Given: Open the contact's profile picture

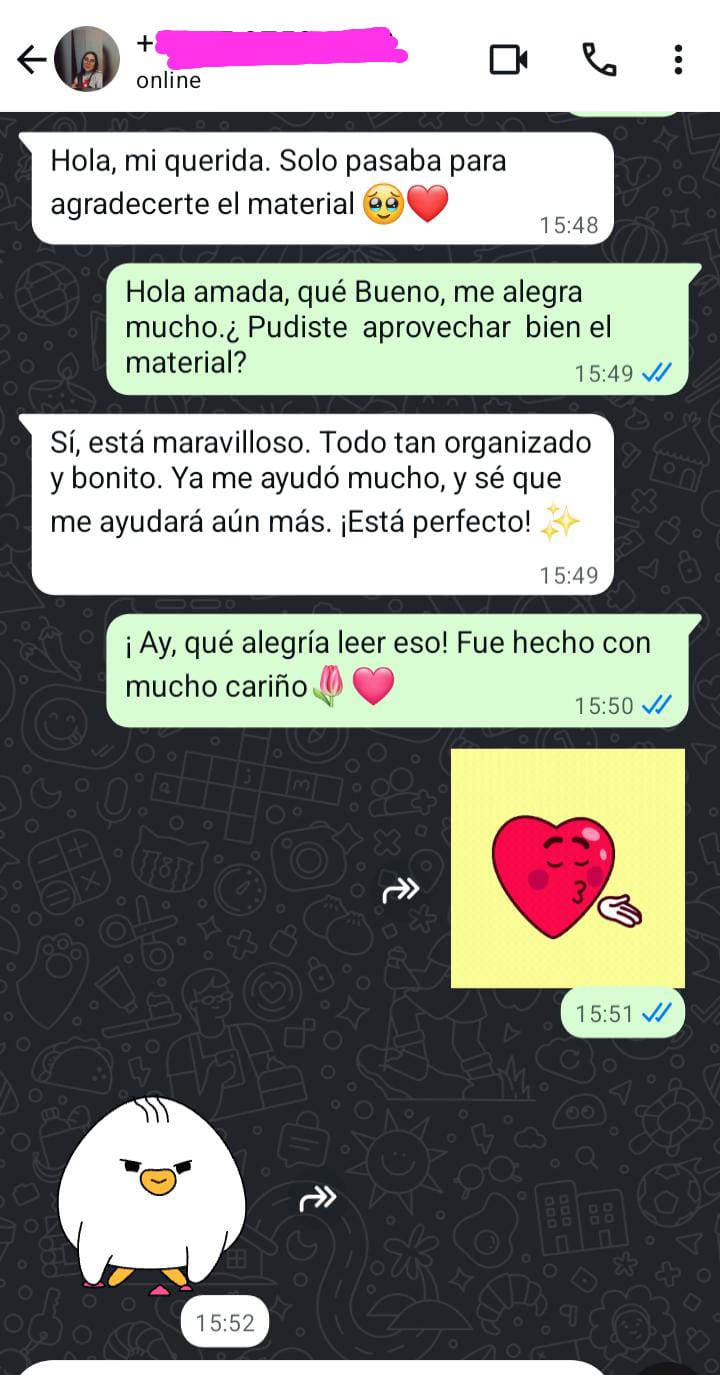Looking at the screenshot, I should 88,58.
